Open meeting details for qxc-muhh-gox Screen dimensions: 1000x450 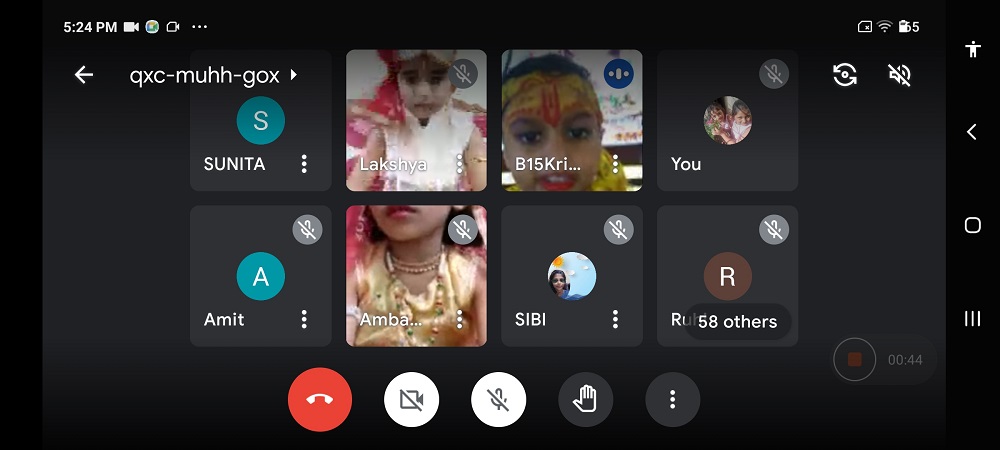tap(214, 75)
